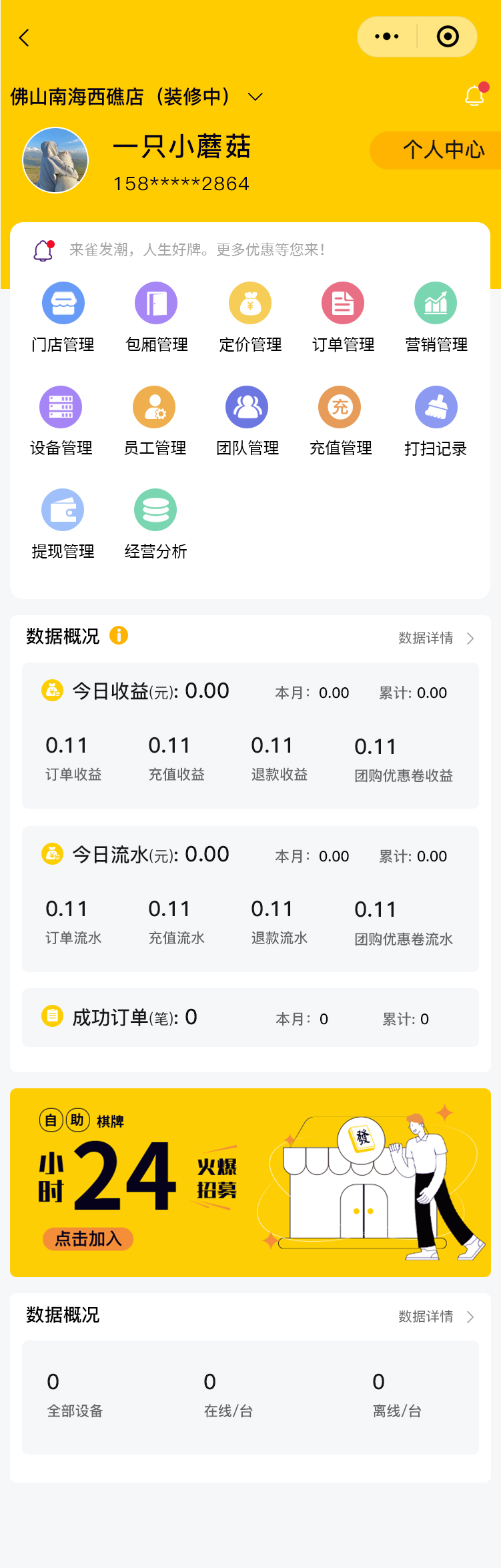
Task: Select 定价管理
Action: [250, 316]
